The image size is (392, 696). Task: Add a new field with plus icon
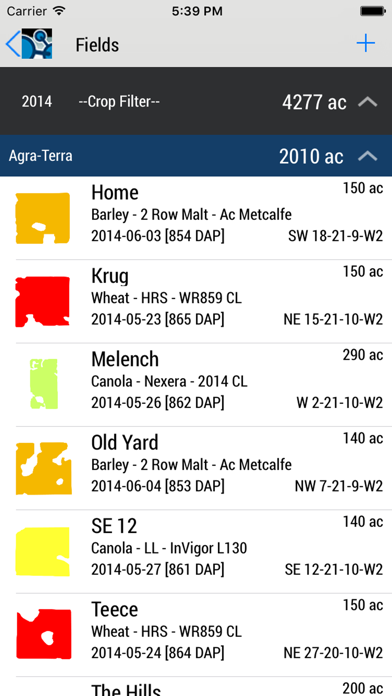click(x=366, y=44)
